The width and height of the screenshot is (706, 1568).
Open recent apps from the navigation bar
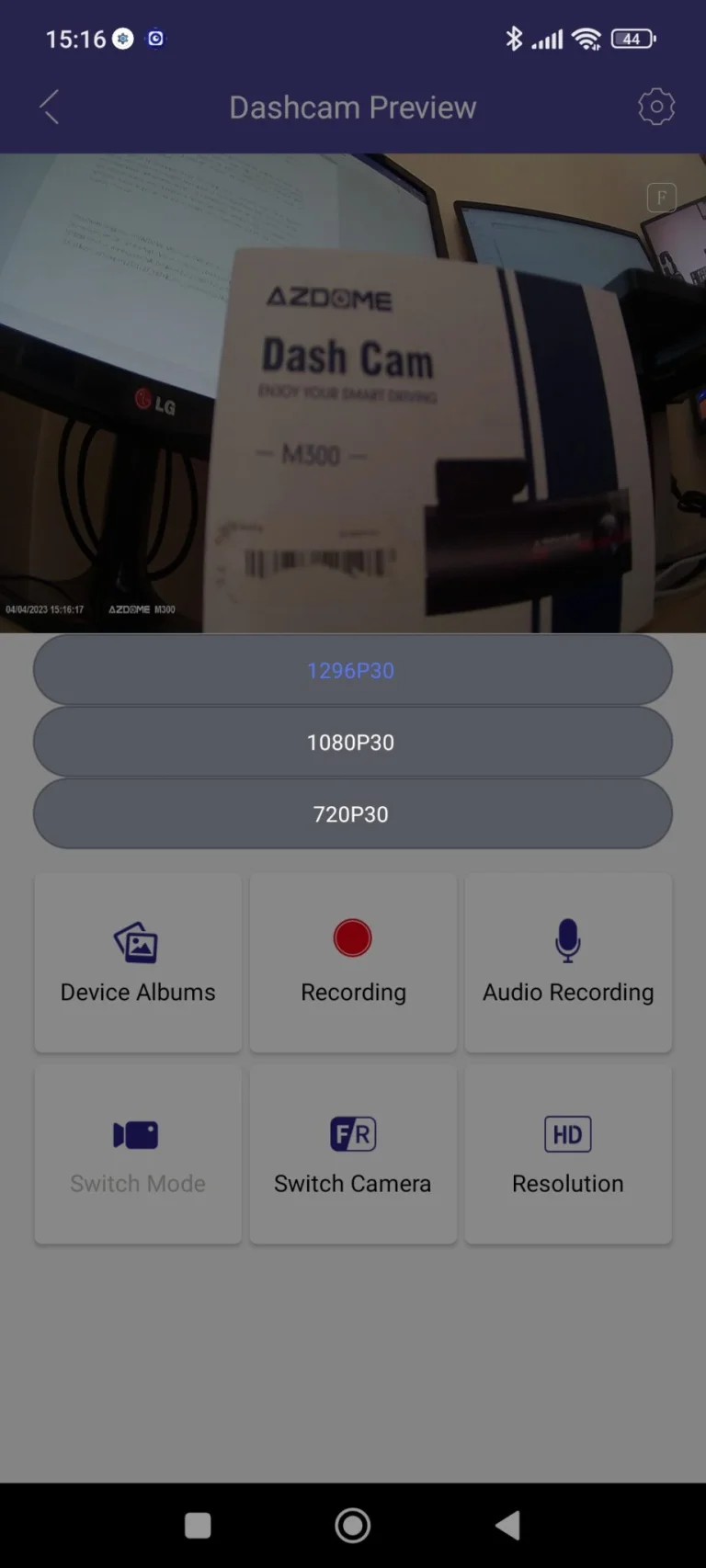tap(198, 1526)
